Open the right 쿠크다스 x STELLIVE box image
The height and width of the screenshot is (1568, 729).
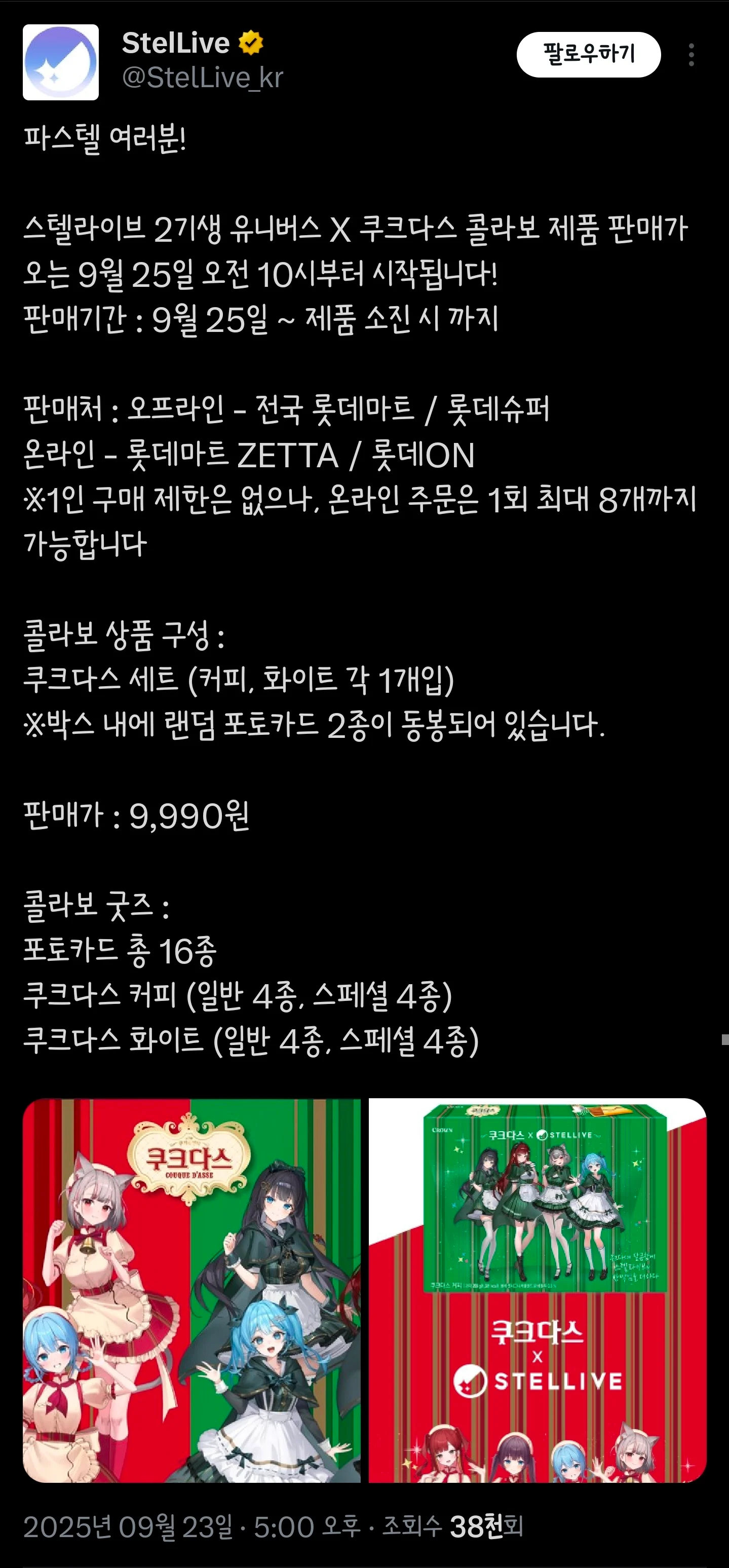click(538, 1290)
